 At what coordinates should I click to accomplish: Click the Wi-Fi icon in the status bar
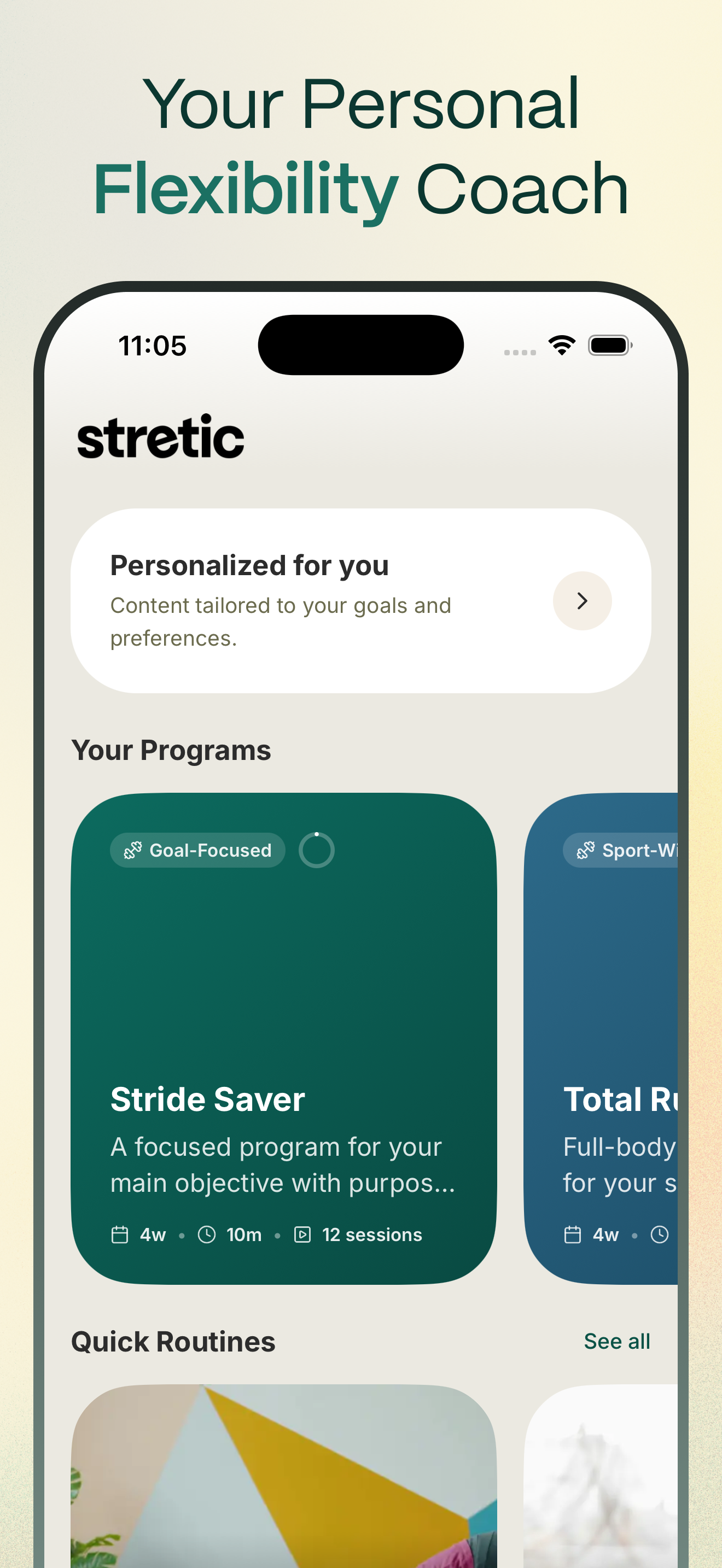(561, 344)
